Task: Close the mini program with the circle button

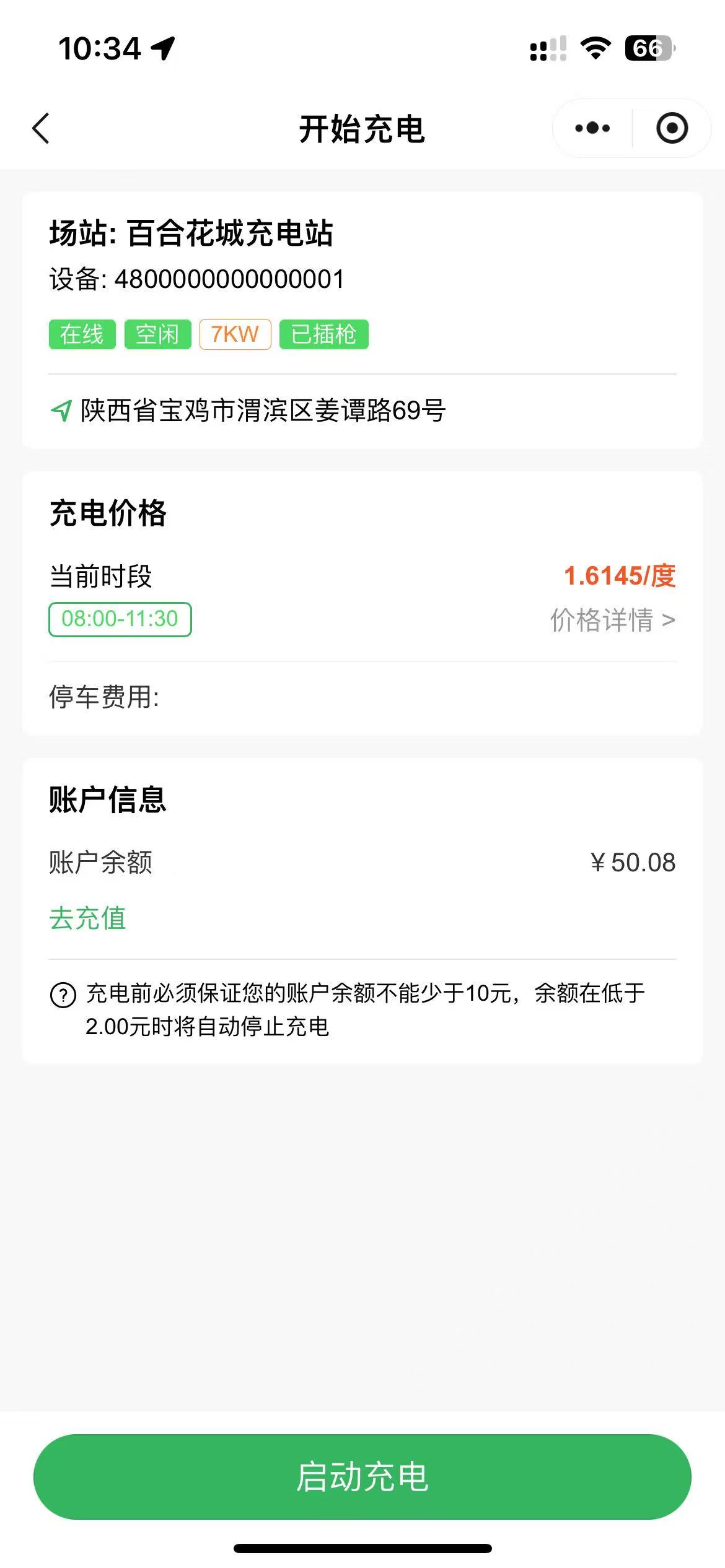Action: pos(672,129)
